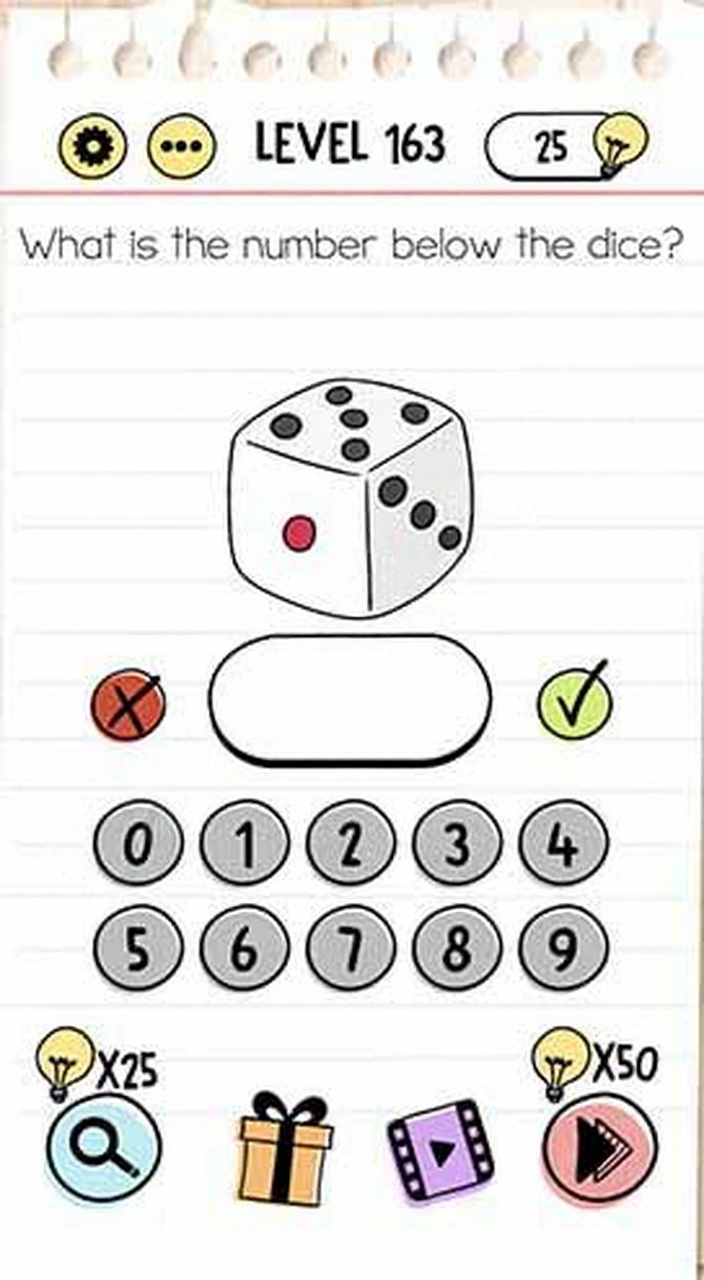Enter digit 0 on the keypad
Viewport: 704px width, 1280px height.
138,845
